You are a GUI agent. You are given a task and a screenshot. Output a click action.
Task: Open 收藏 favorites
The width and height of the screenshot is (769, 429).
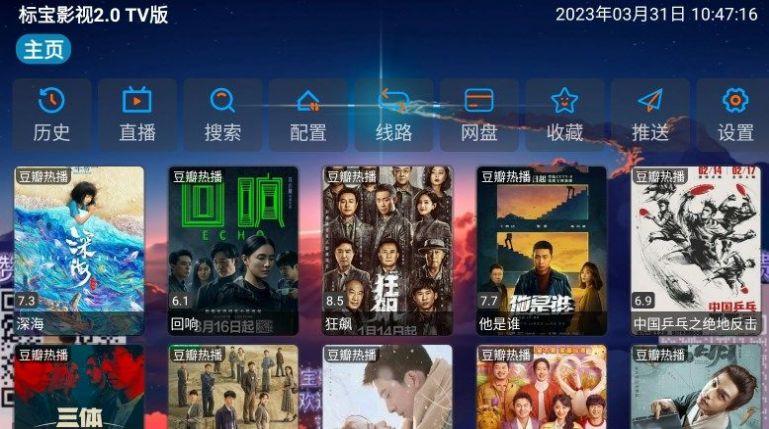coord(565,115)
